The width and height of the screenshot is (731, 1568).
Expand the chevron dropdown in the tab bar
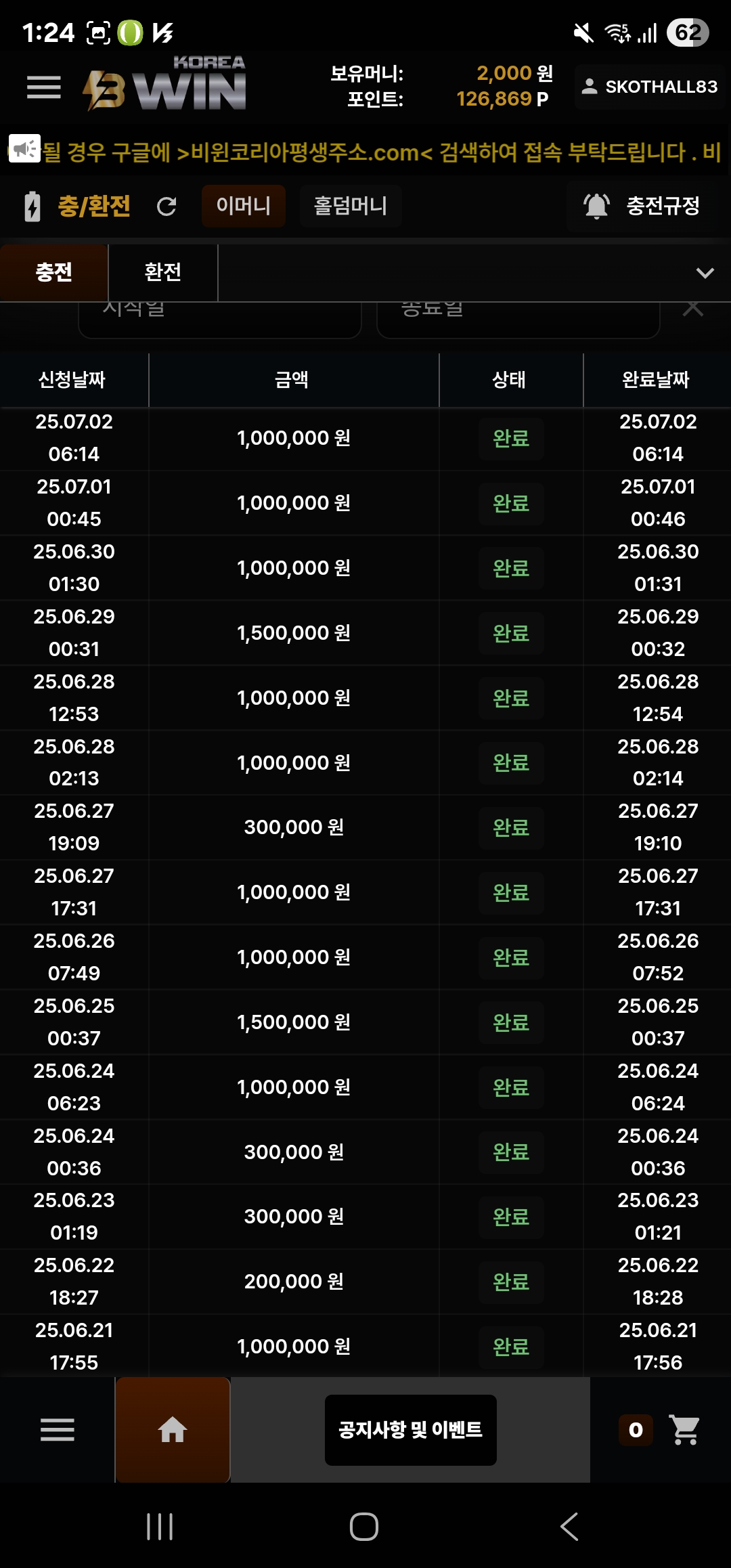click(705, 273)
